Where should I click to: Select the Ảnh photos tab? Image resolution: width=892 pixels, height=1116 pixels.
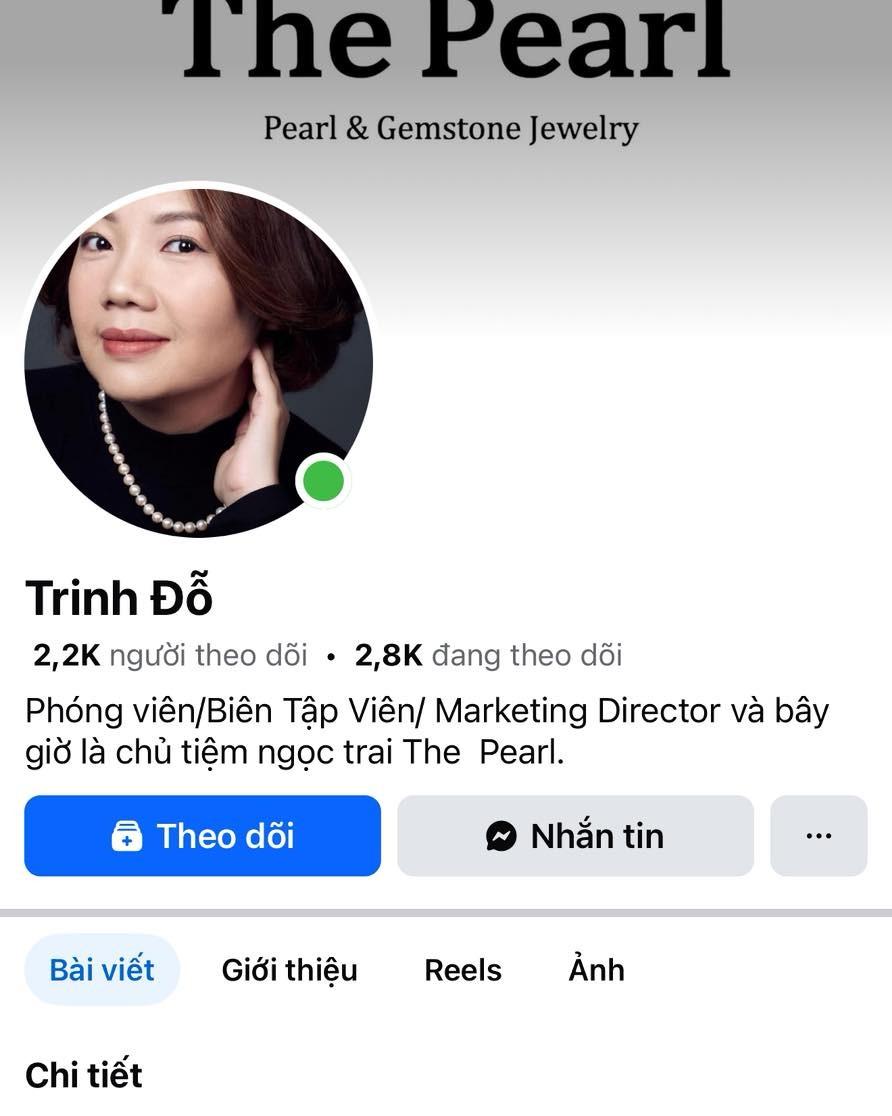596,969
